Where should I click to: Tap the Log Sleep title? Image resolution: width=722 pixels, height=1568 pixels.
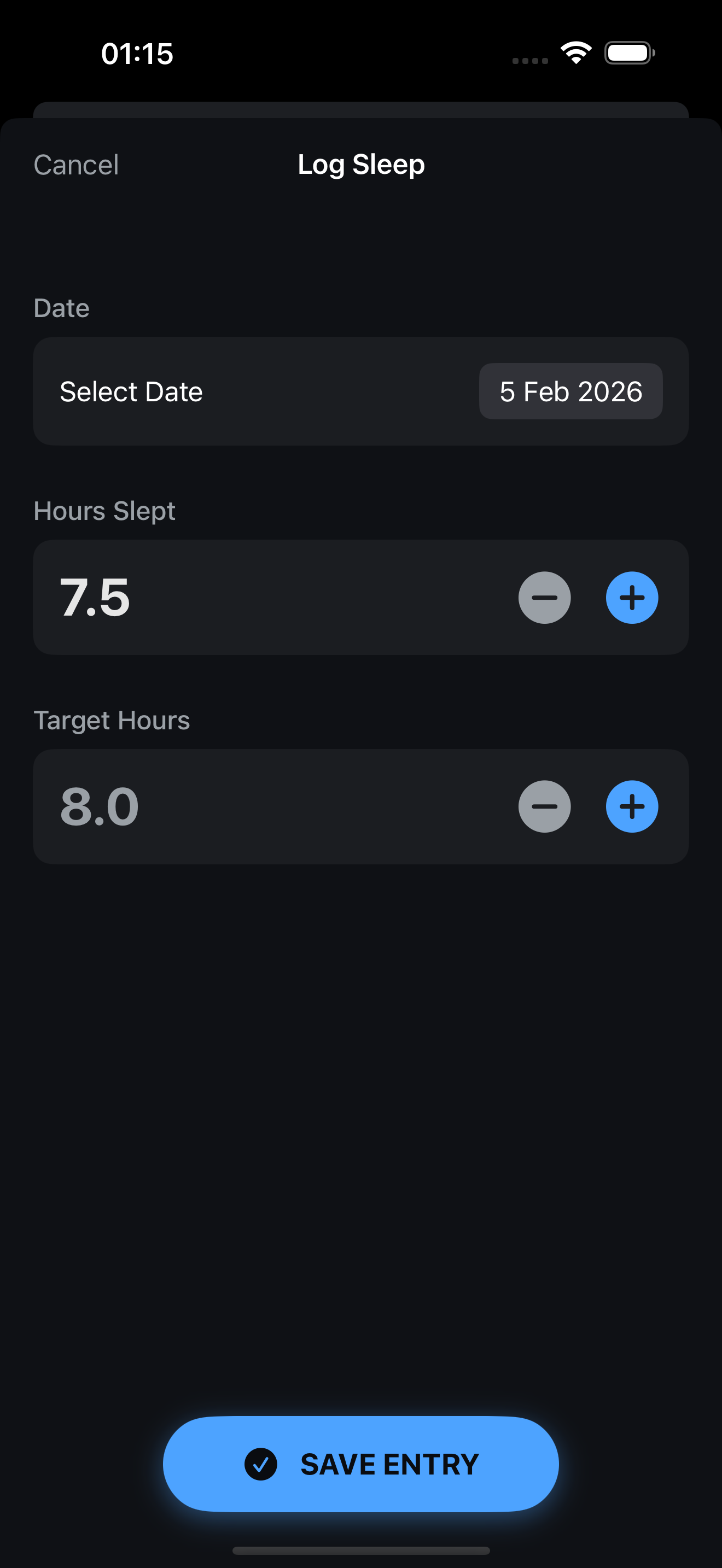point(361,165)
